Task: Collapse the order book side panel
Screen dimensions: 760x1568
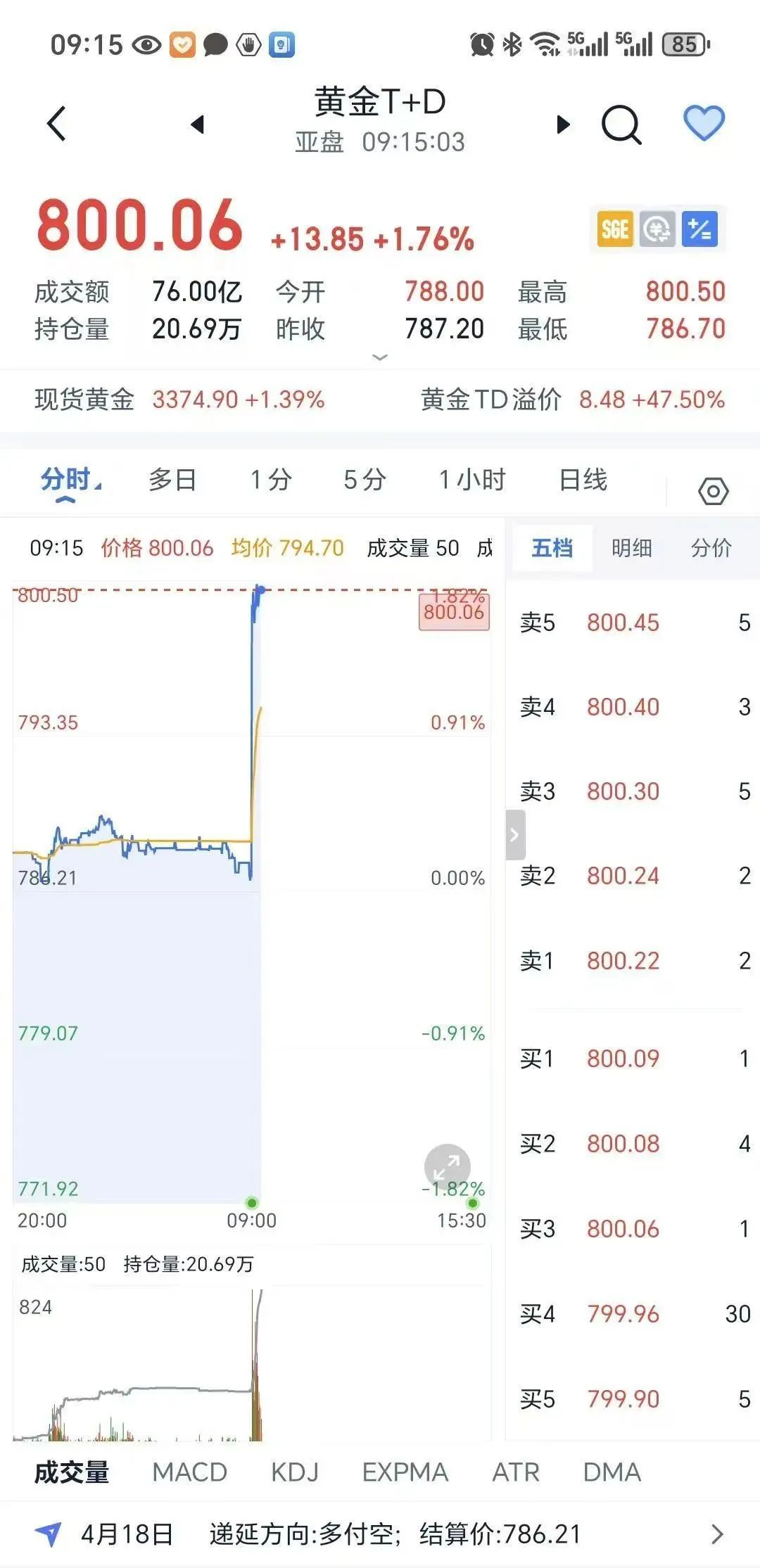Action: [x=515, y=835]
